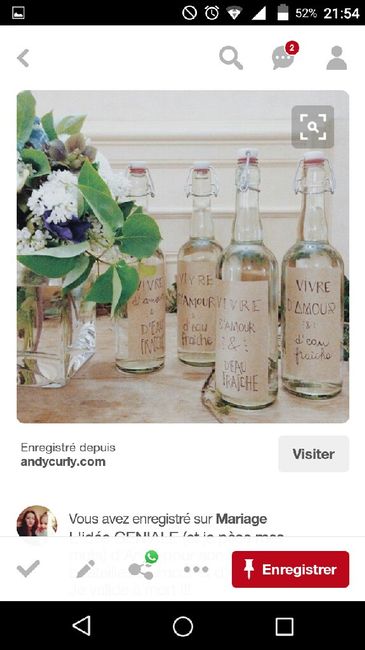Tap the Visiter button
The width and height of the screenshot is (365, 650).
[314, 454]
